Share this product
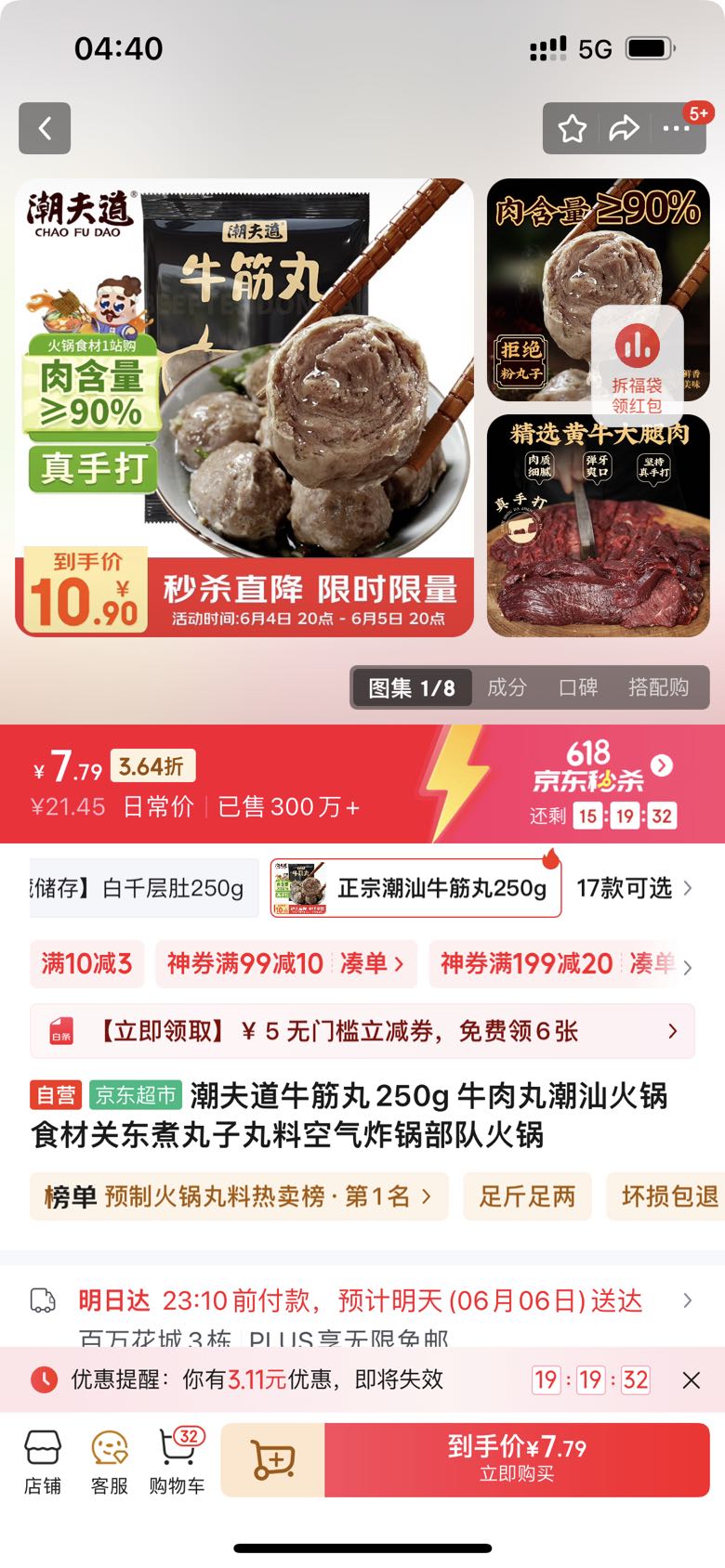 (624, 128)
